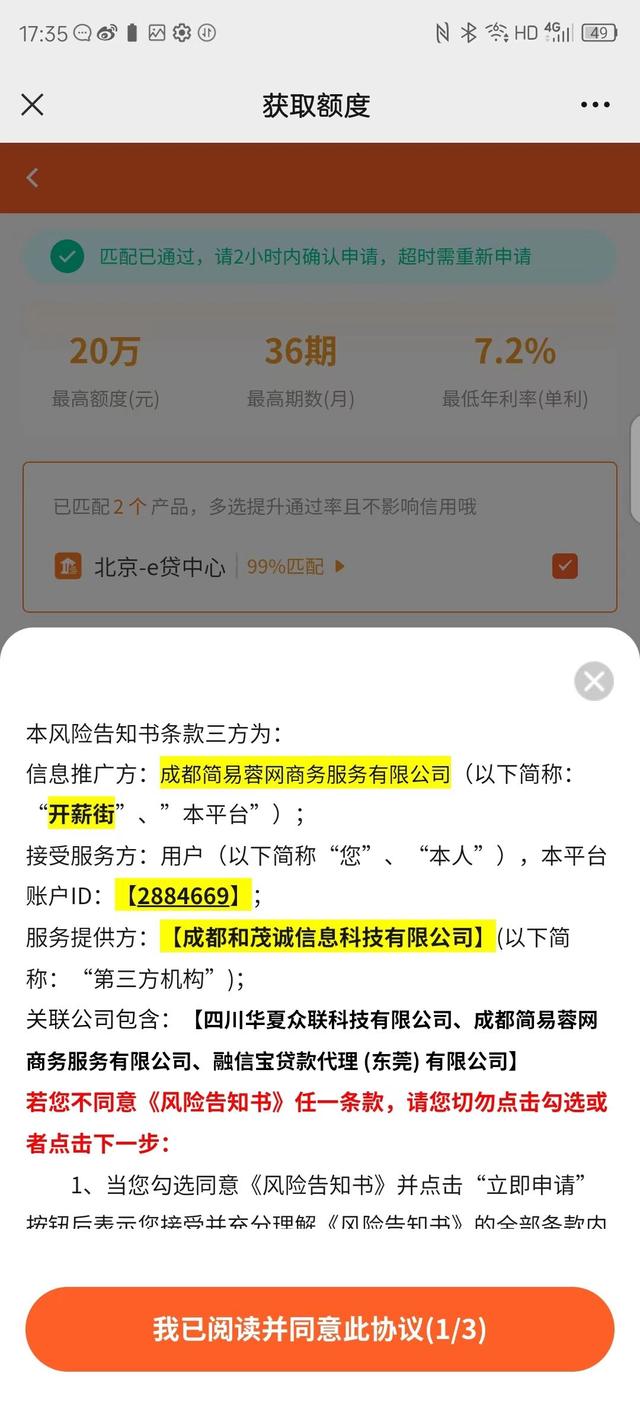Toggle the 北京-e贷中心 checkbox
The width and height of the screenshot is (640, 1422).
pos(565,566)
